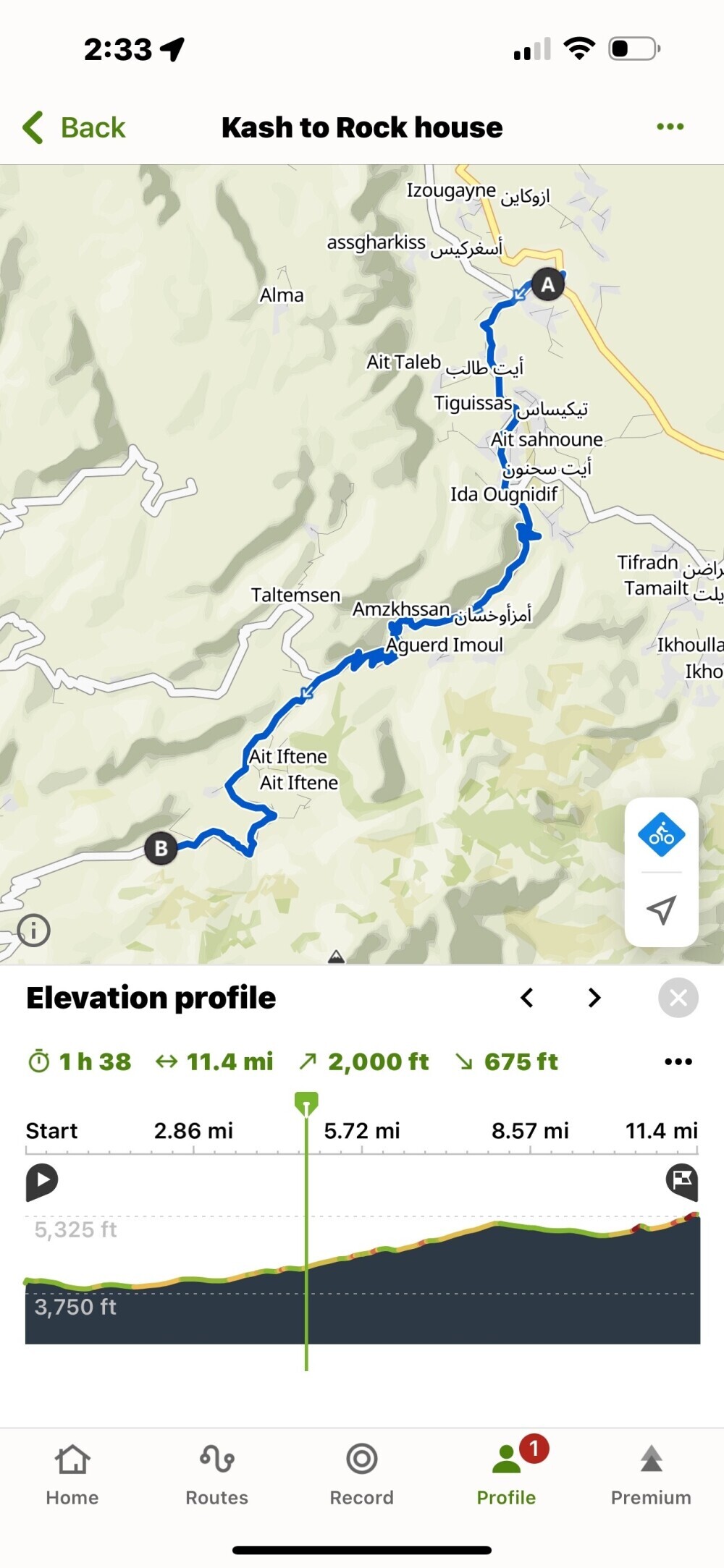
Task: Select destination marker B on map
Action: pos(161,848)
